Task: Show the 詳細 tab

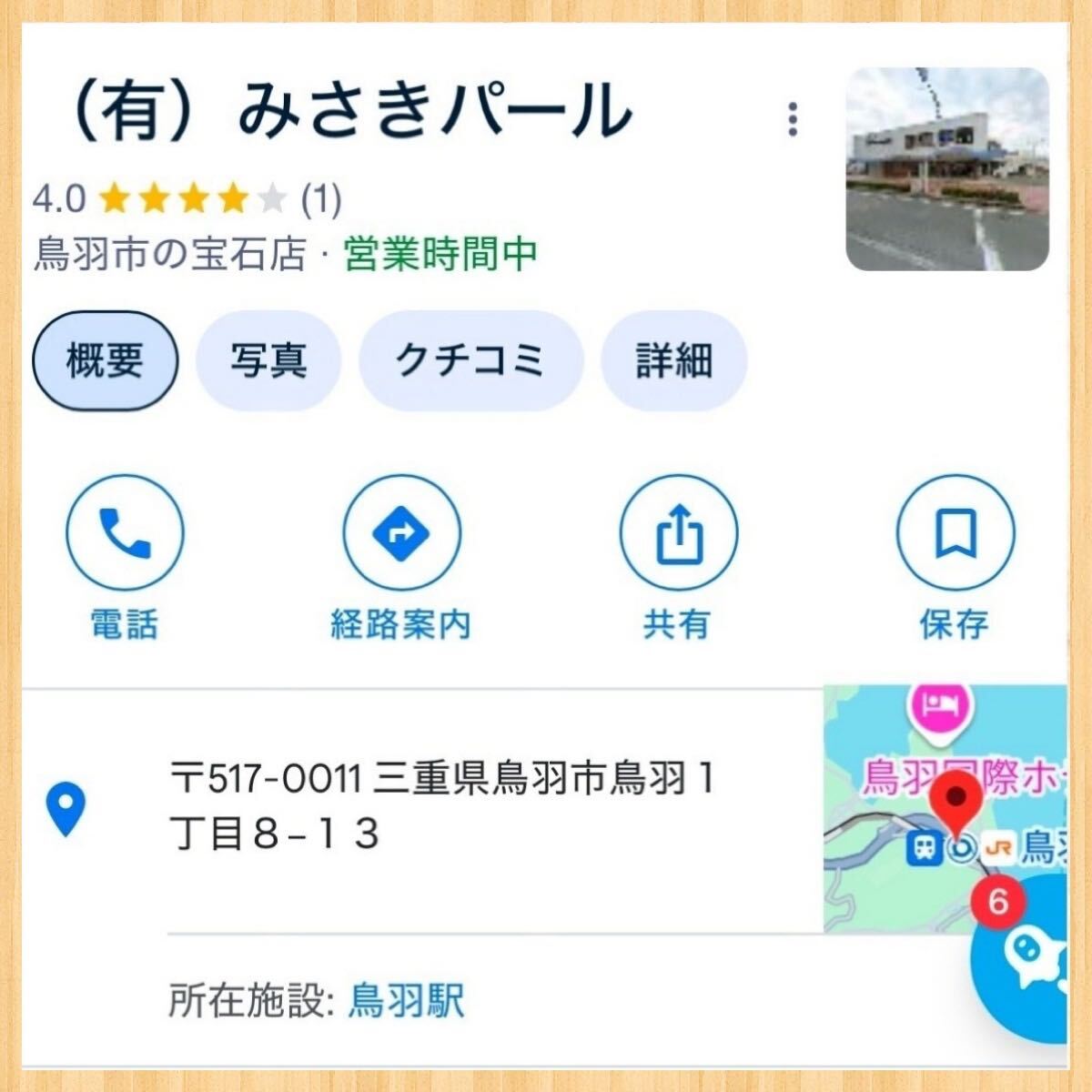Action: coord(673,361)
